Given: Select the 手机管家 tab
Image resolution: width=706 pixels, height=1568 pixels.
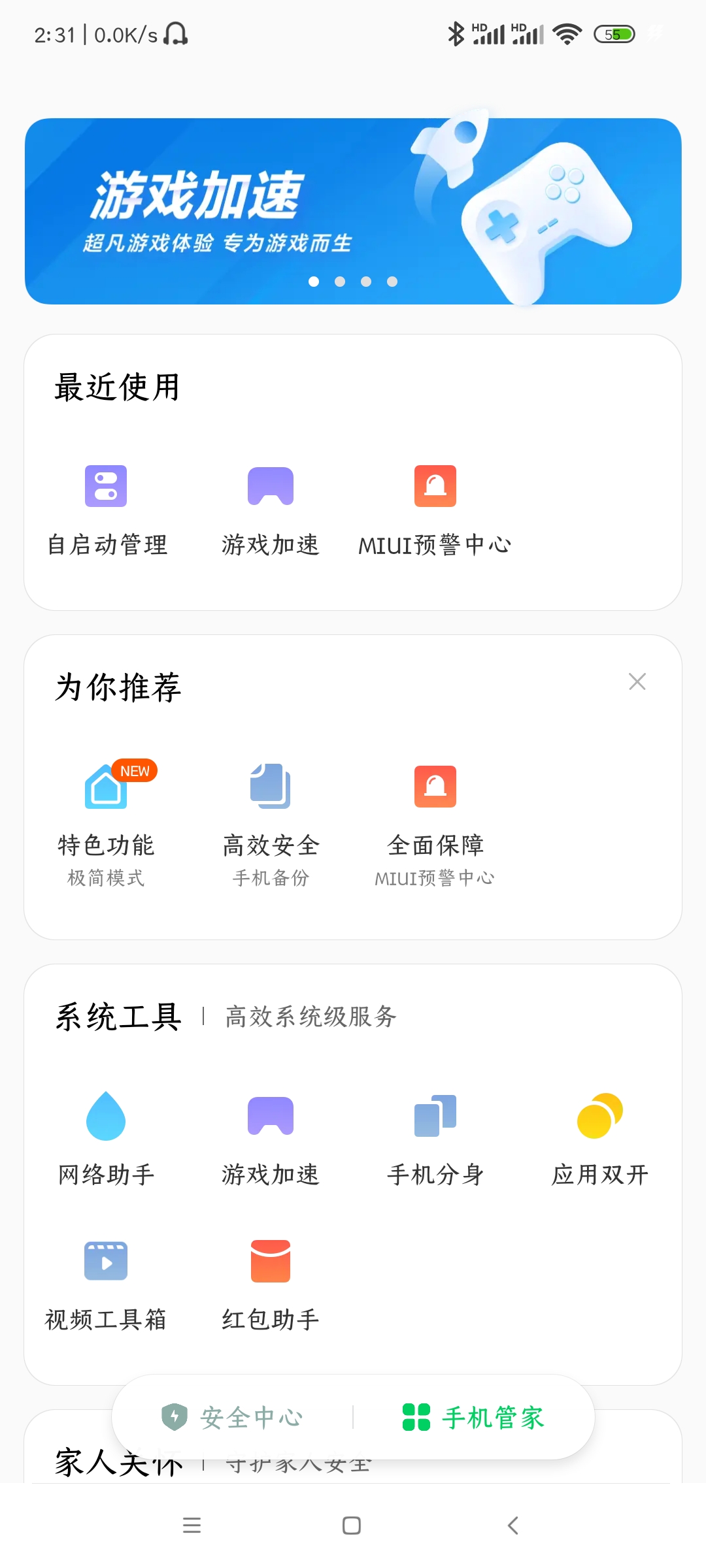Looking at the screenshot, I should coord(473,1417).
